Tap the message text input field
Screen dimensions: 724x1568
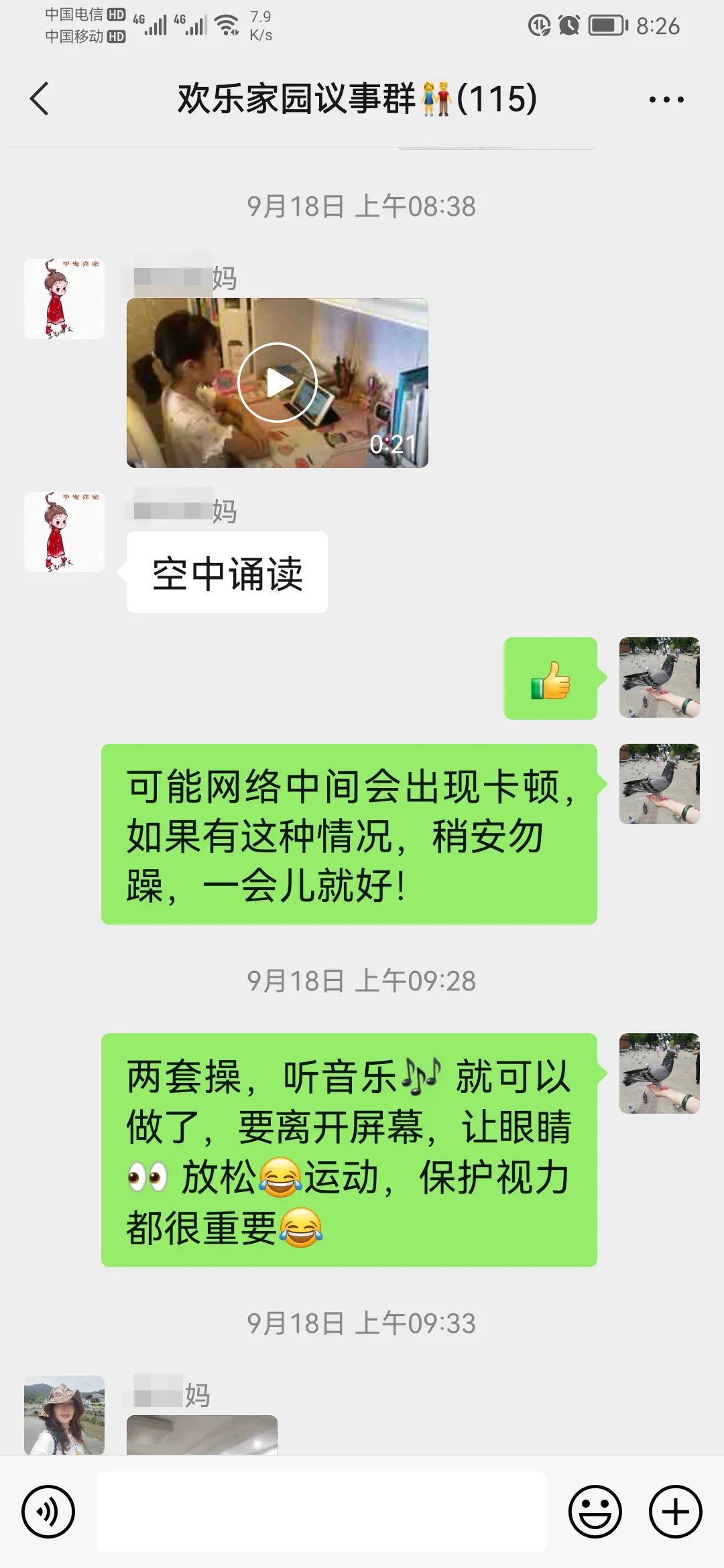(x=322, y=1512)
